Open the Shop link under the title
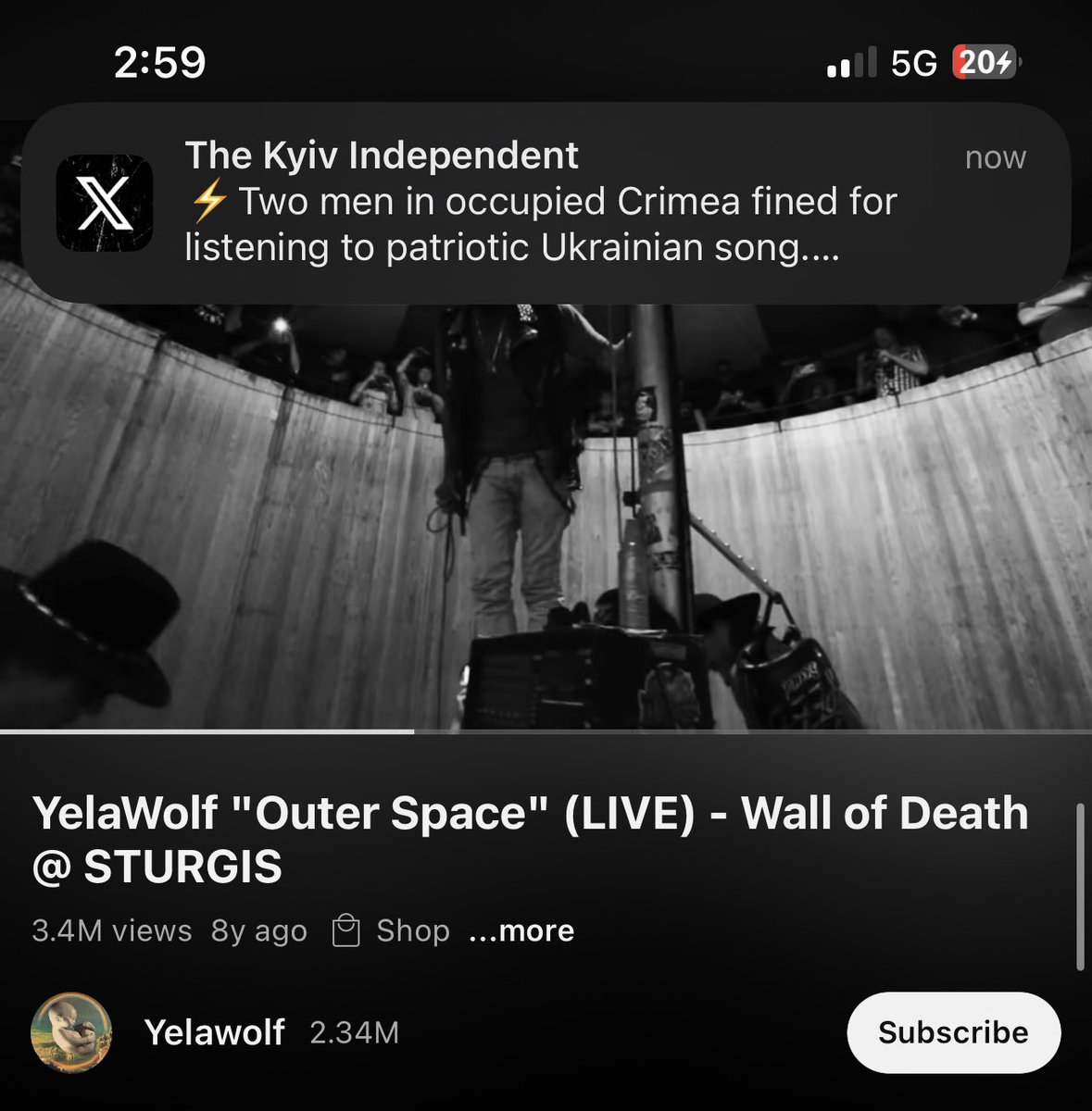 (391, 930)
